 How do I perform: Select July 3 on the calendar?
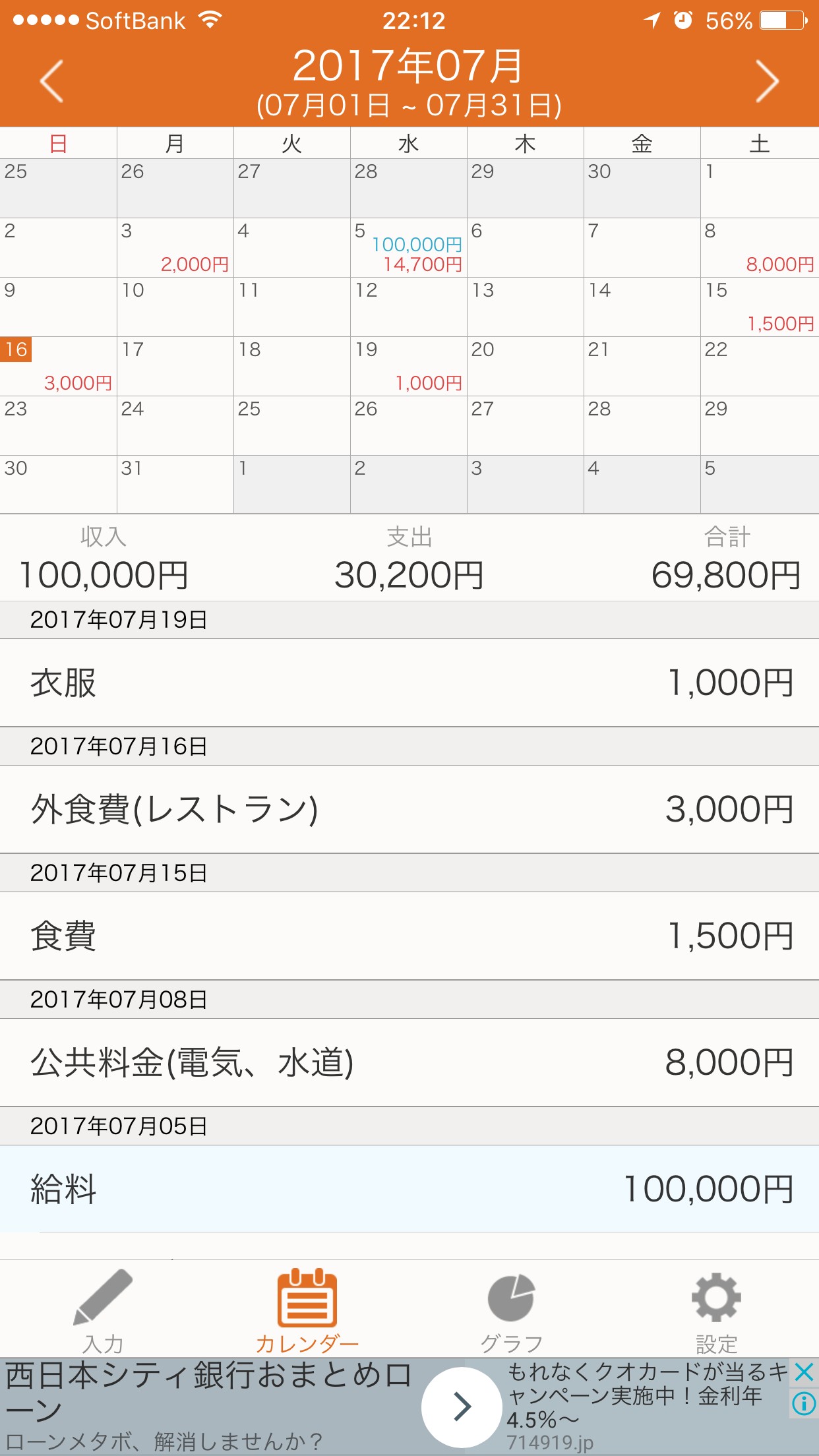pyautogui.click(x=175, y=248)
